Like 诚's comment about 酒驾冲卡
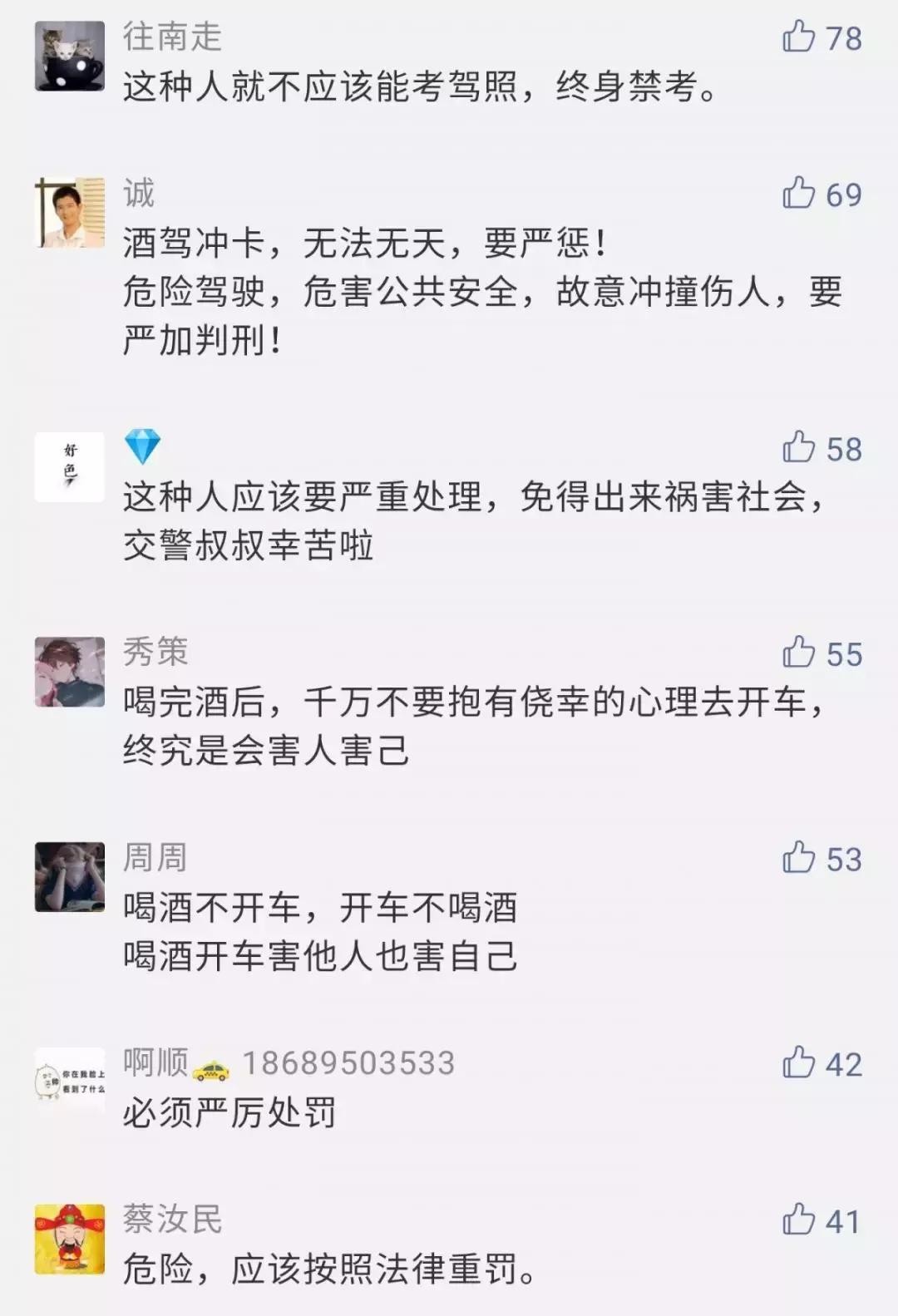Screen dimensions: 898x1316 (799, 193)
